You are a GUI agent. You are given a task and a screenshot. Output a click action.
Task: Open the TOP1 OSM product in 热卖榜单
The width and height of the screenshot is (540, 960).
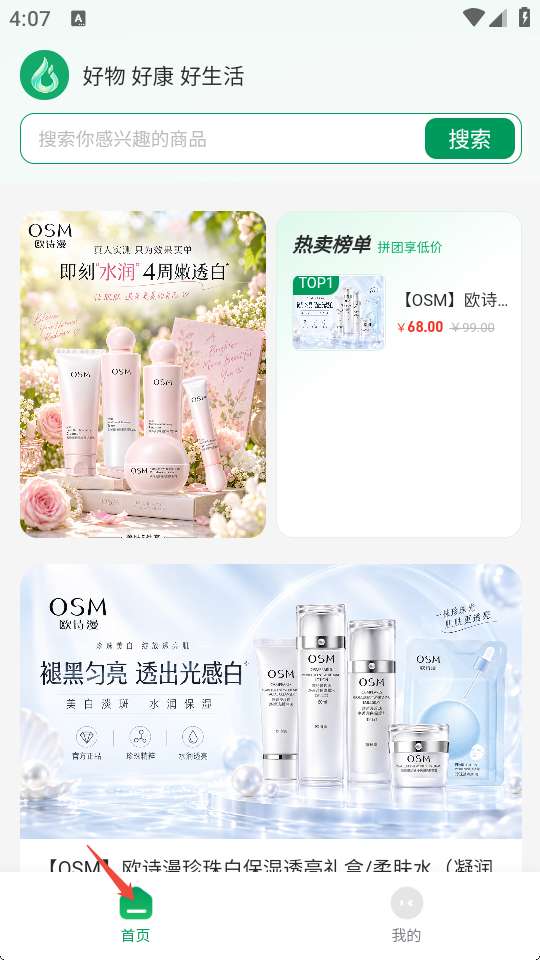pyautogui.click(x=401, y=312)
